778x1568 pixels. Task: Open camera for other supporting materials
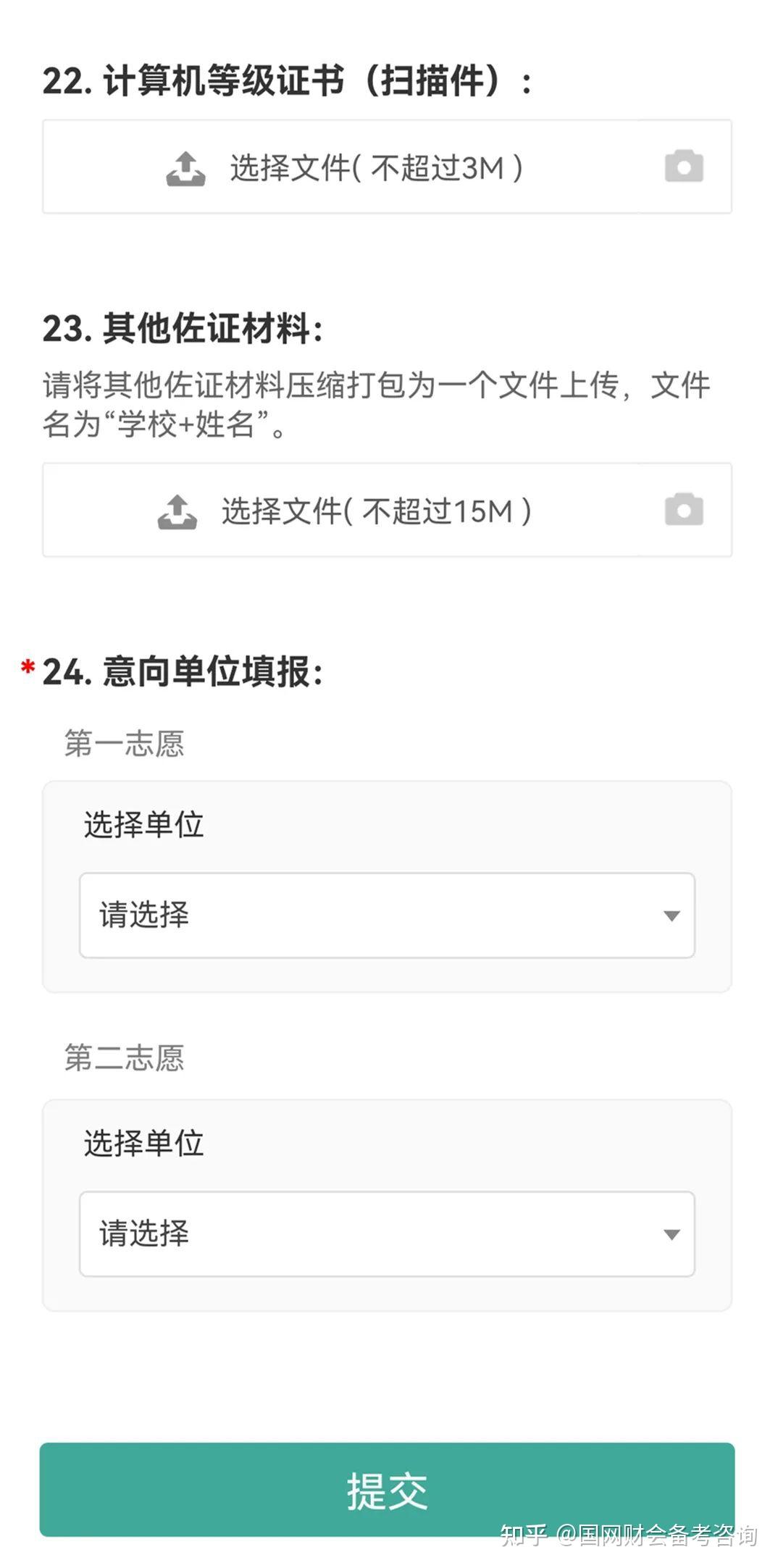pyautogui.click(x=684, y=510)
